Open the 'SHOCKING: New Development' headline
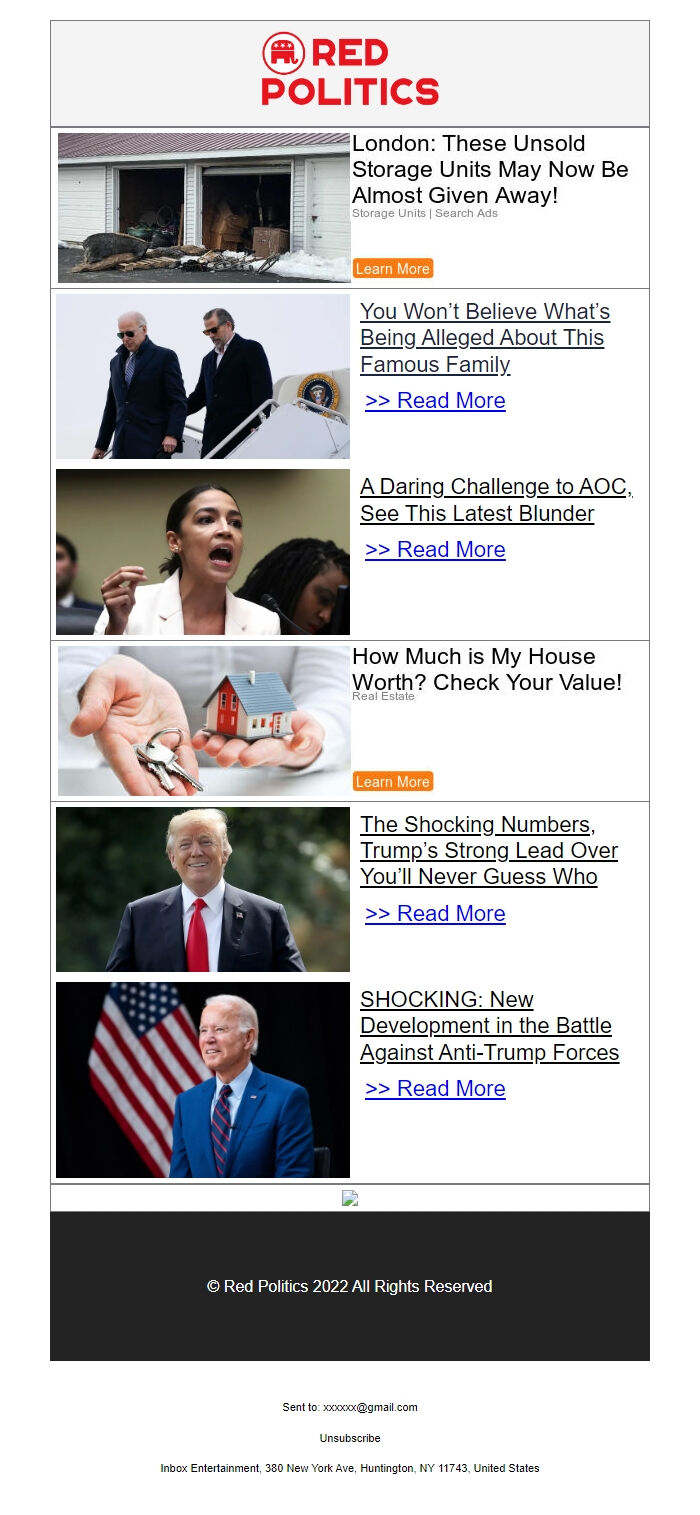The height and width of the screenshot is (1515, 700). point(489,1026)
